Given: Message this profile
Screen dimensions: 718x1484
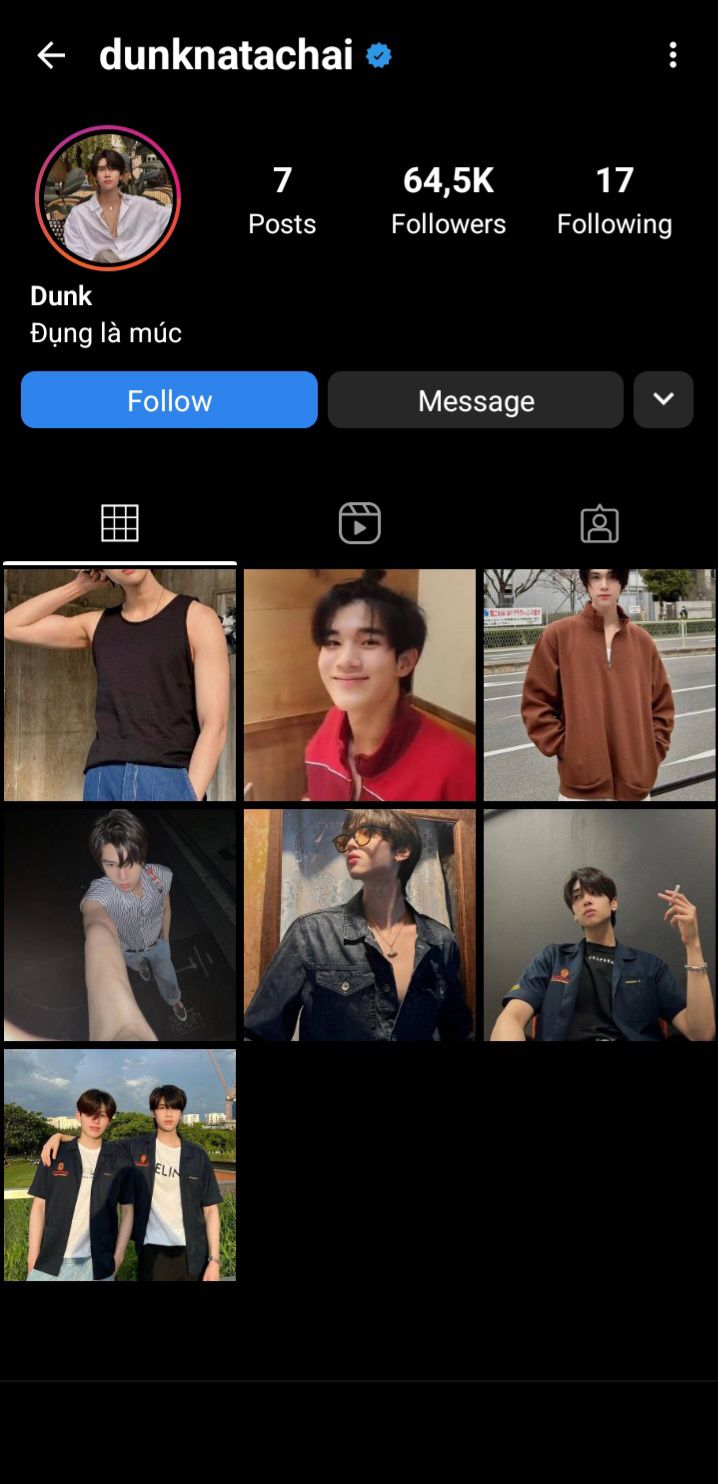Looking at the screenshot, I should [x=476, y=400].
